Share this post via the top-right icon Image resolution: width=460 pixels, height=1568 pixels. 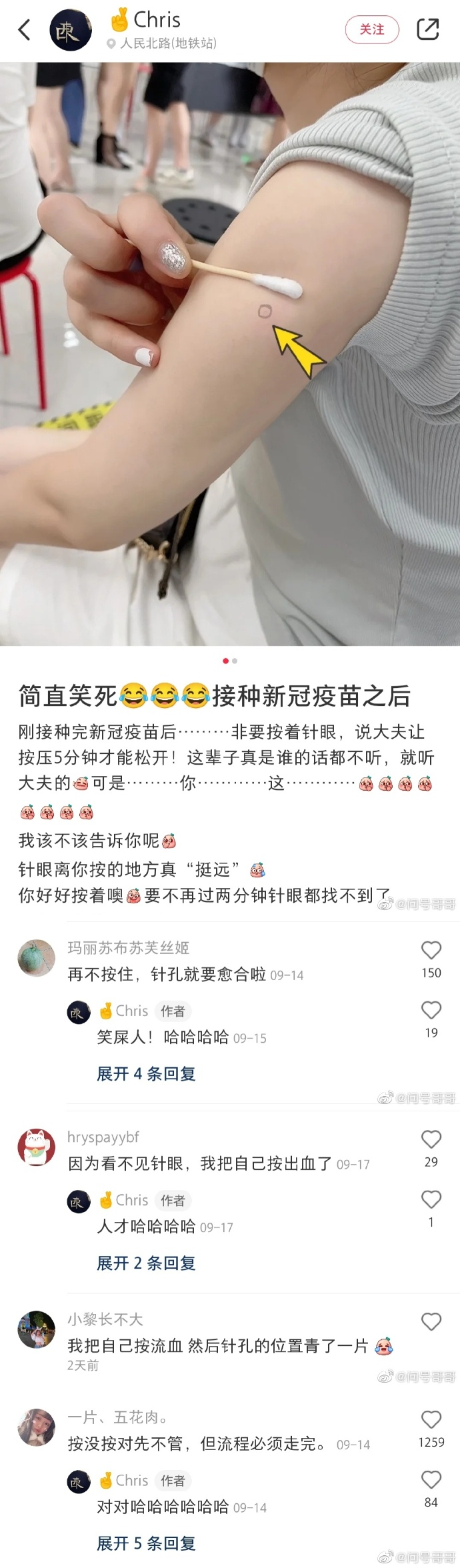[x=427, y=29]
